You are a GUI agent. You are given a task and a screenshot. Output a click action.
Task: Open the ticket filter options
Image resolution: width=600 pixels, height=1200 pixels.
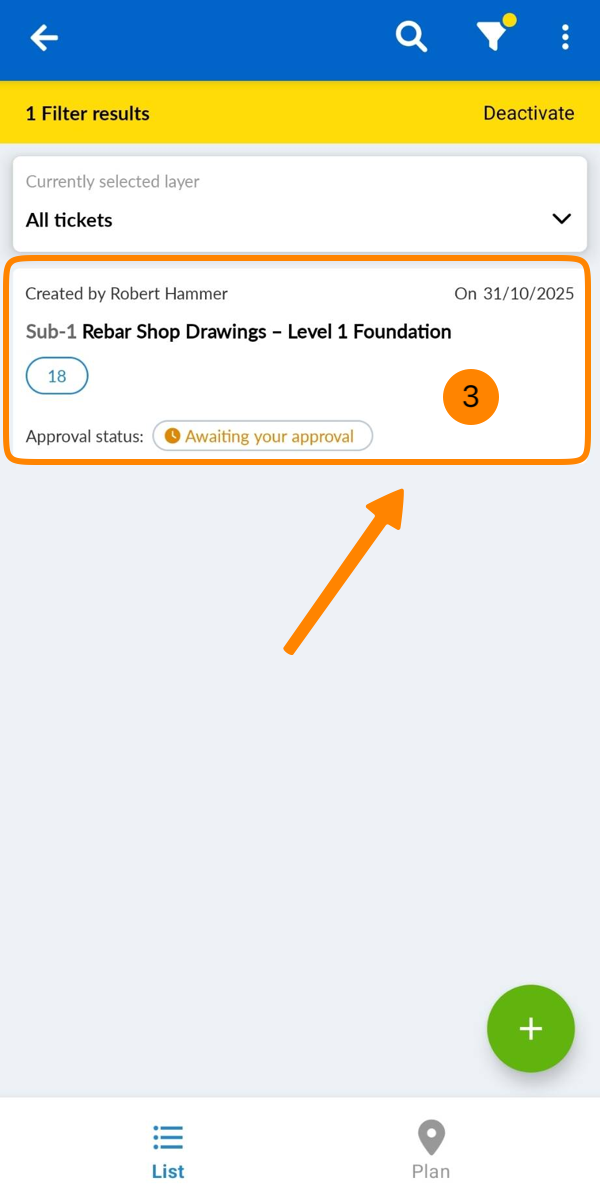pyautogui.click(x=491, y=38)
